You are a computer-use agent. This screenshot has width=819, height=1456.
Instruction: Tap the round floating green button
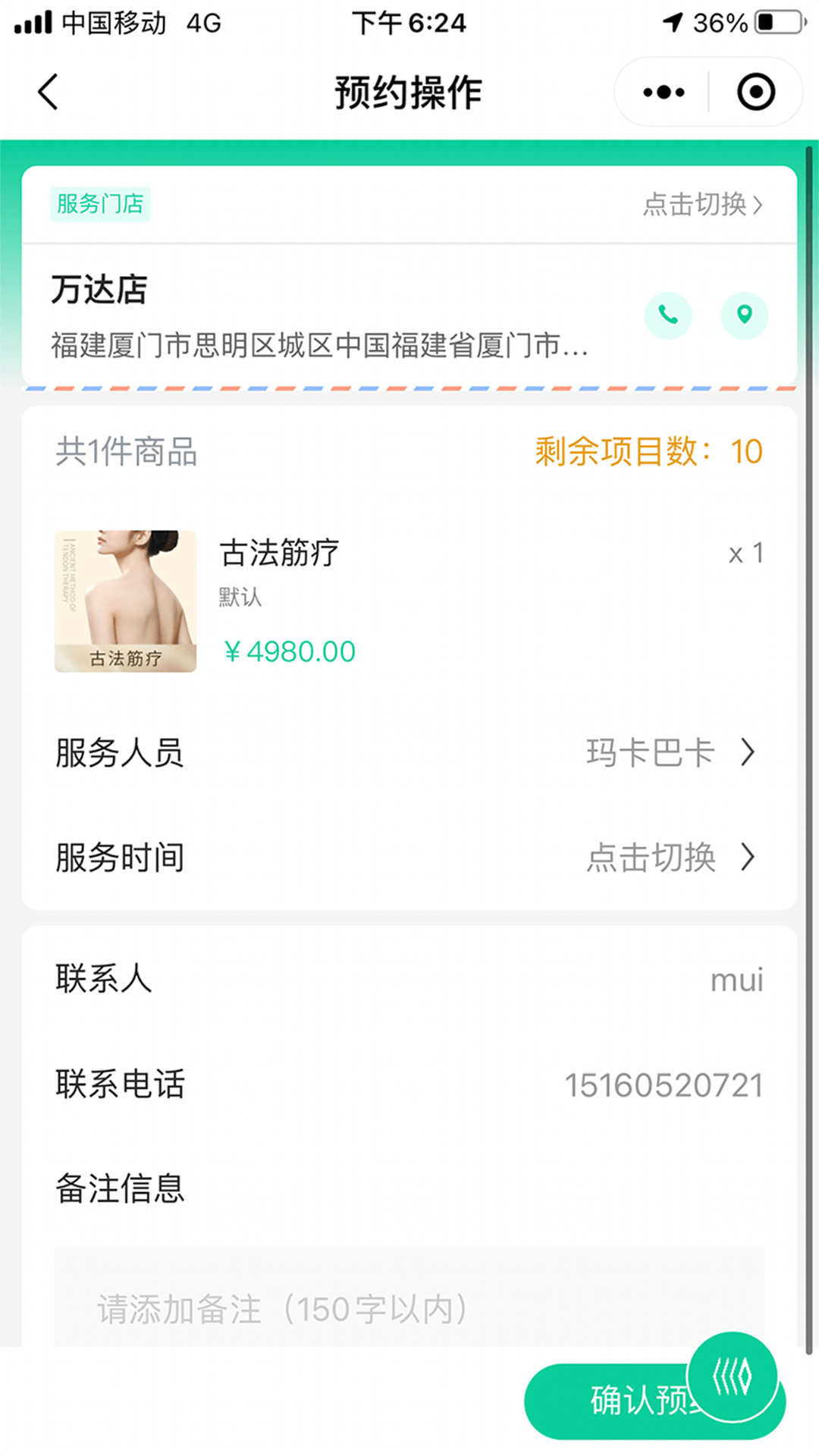[x=733, y=1377]
